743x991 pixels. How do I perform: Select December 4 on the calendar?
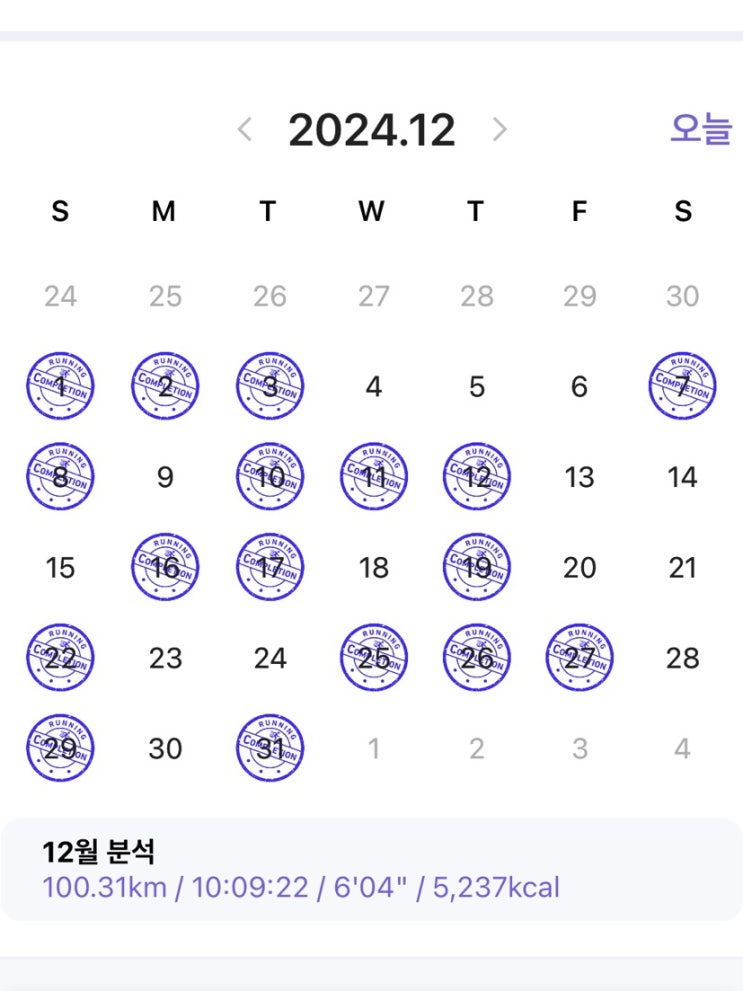(373, 387)
